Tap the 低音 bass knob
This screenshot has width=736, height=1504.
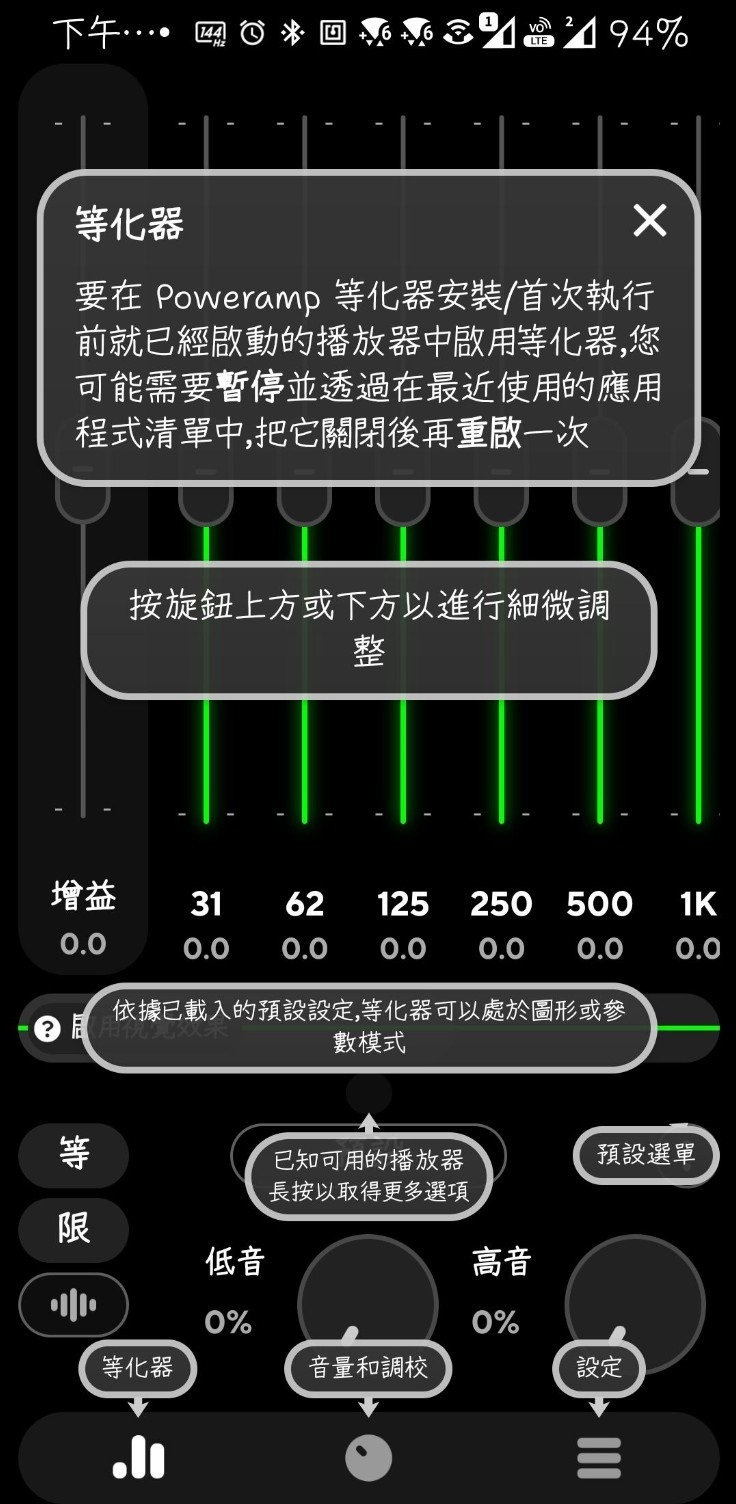[x=367, y=1300]
